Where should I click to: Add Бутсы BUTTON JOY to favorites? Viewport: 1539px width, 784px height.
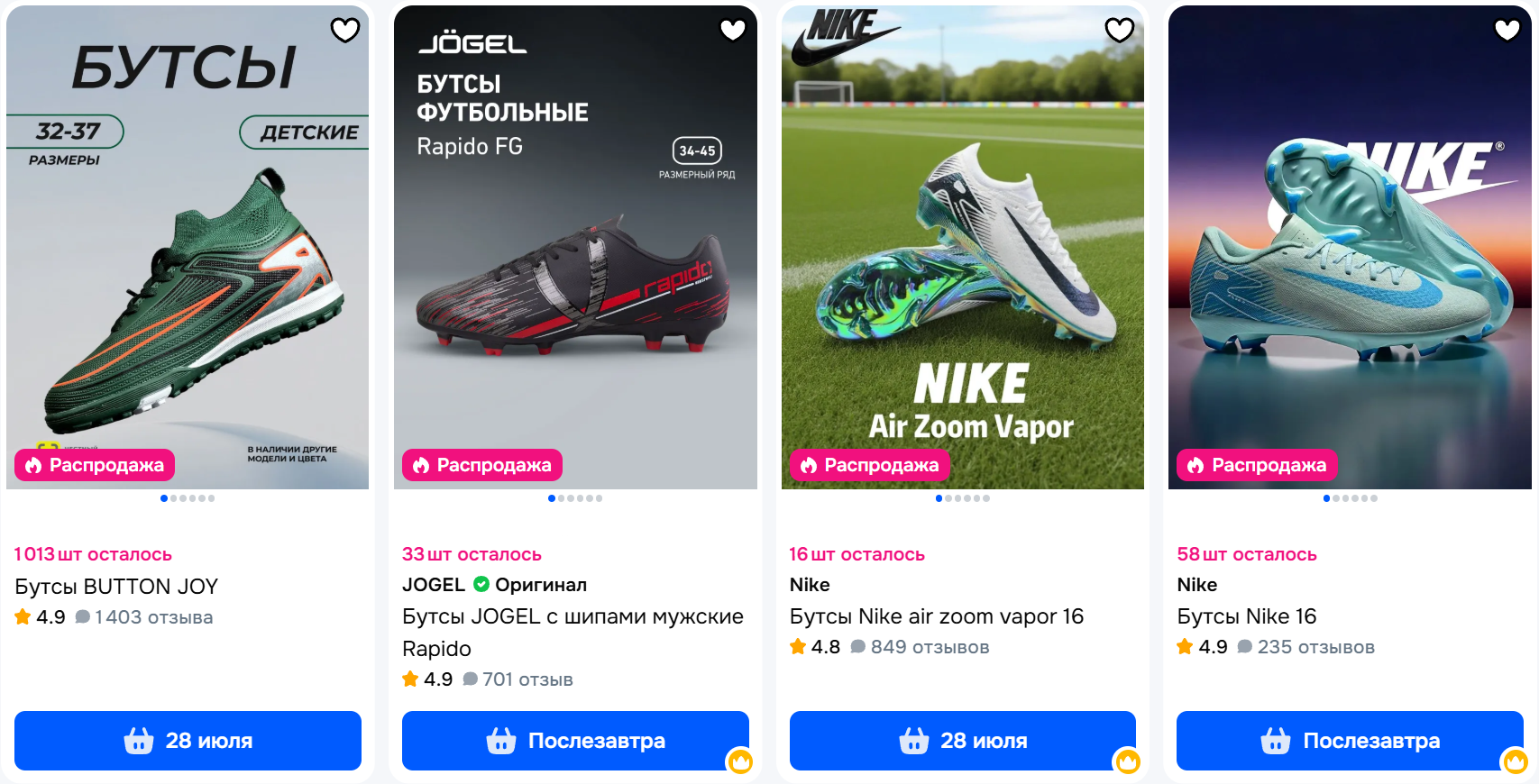click(x=344, y=31)
